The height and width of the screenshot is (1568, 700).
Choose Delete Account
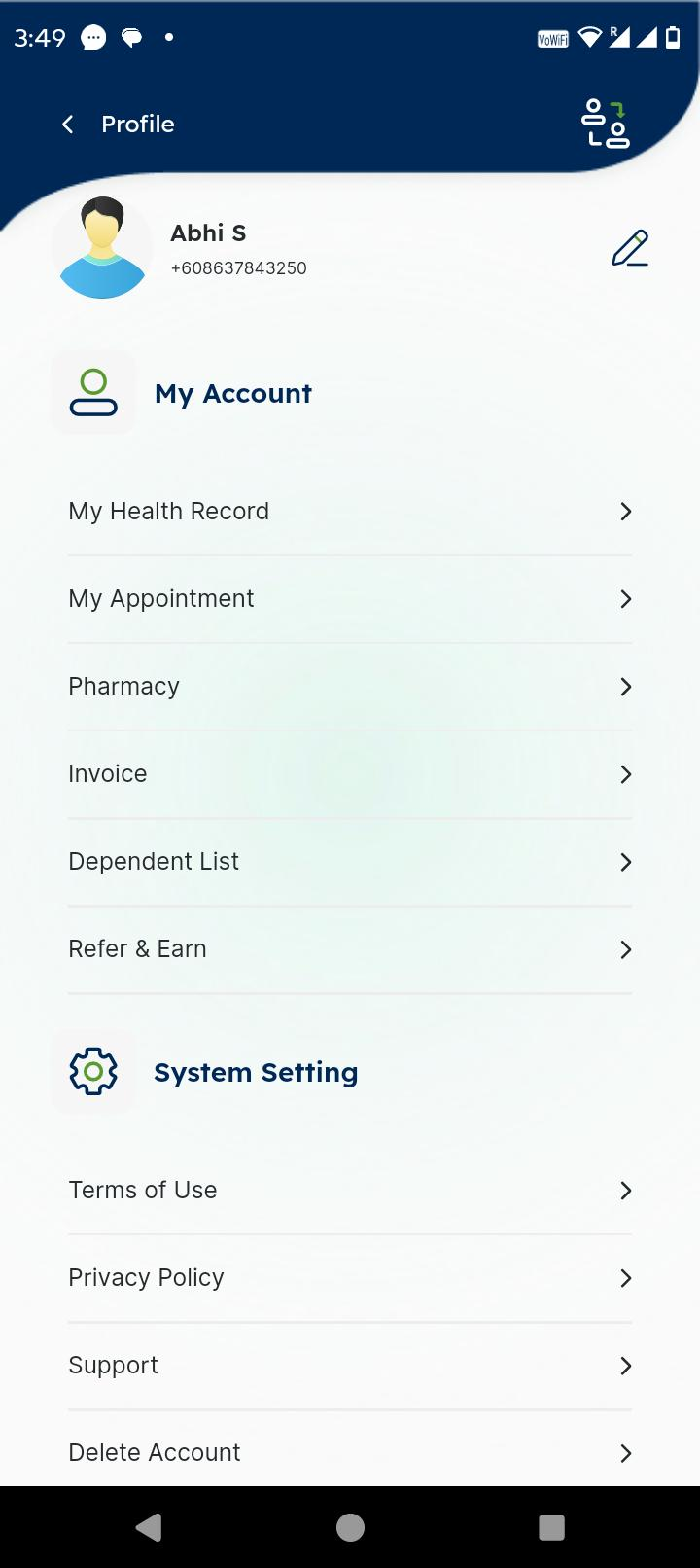click(x=350, y=1453)
